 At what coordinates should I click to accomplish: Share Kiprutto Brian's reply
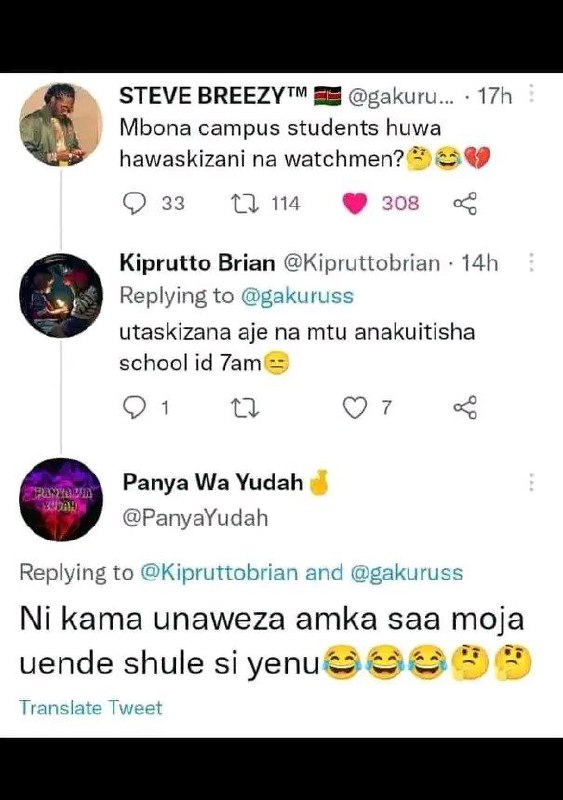click(465, 408)
